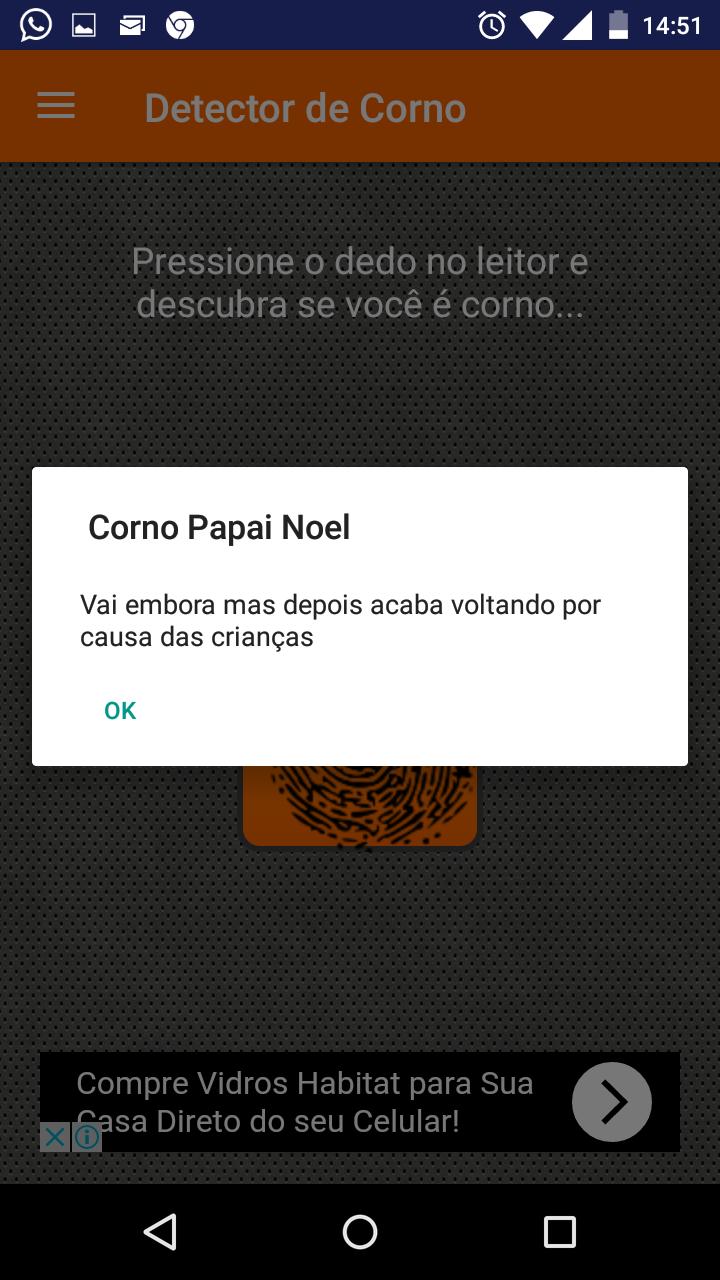This screenshot has height=1280, width=720.
Task: Close the ad banner
Action: 55,1137
